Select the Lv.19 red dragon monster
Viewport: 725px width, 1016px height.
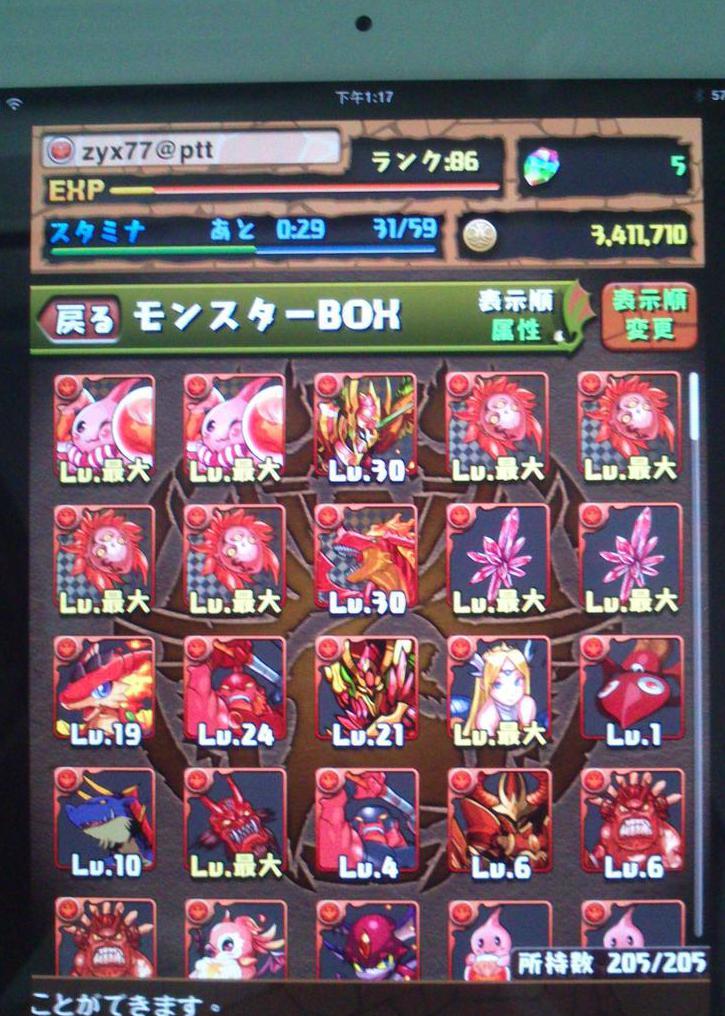pos(104,689)
